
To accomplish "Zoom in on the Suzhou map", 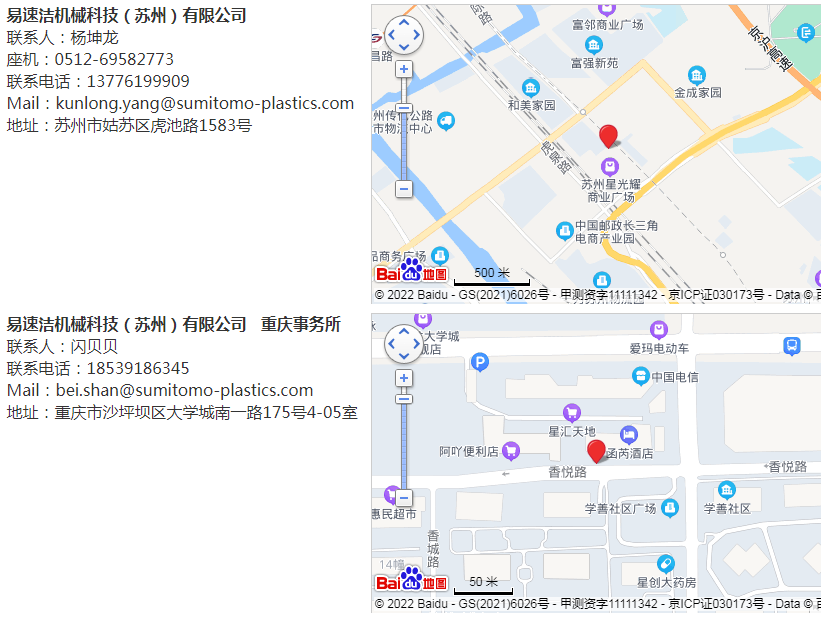I will [x=404, y=69].
